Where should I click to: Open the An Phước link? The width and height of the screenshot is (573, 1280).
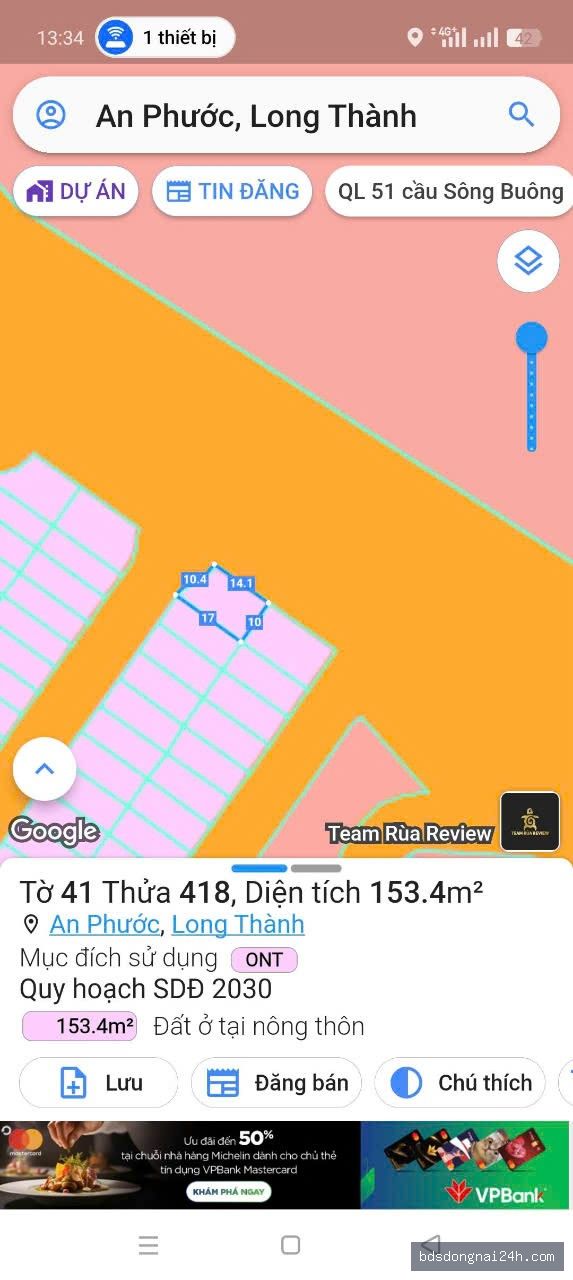point(104,924)
